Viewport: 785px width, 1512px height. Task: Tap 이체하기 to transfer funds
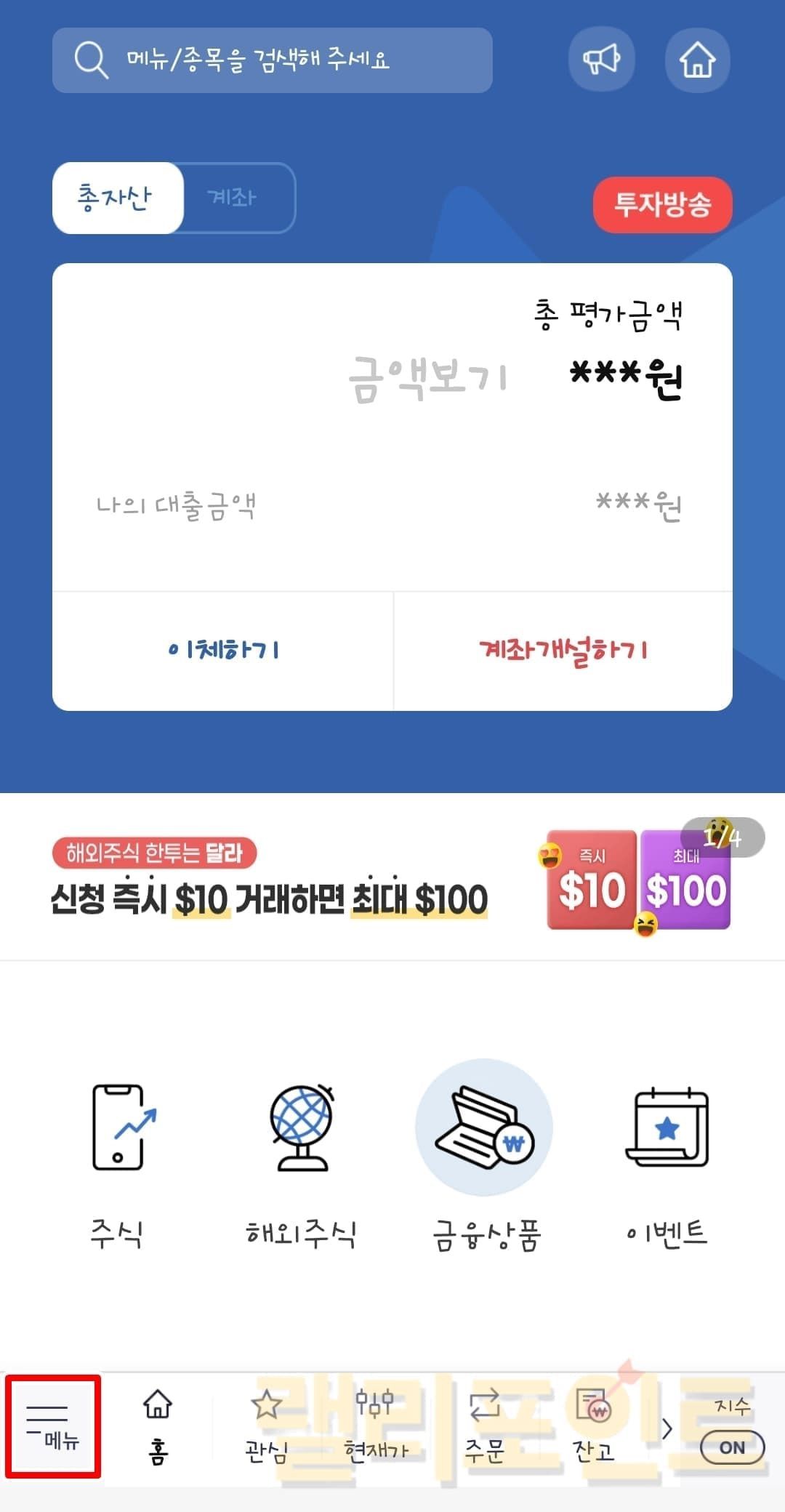(x=223, y=650)
